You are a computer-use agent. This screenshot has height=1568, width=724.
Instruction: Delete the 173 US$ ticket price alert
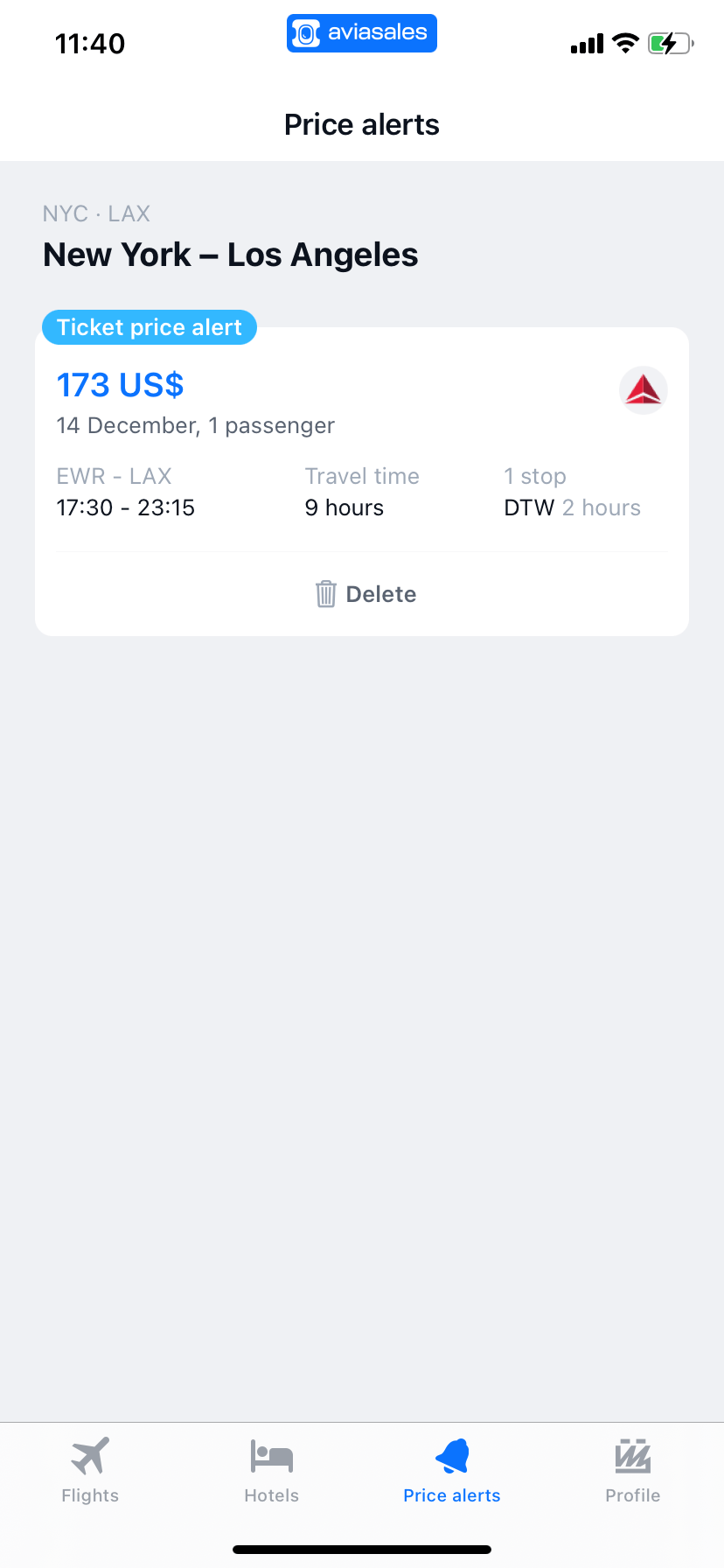pos(365,594)
